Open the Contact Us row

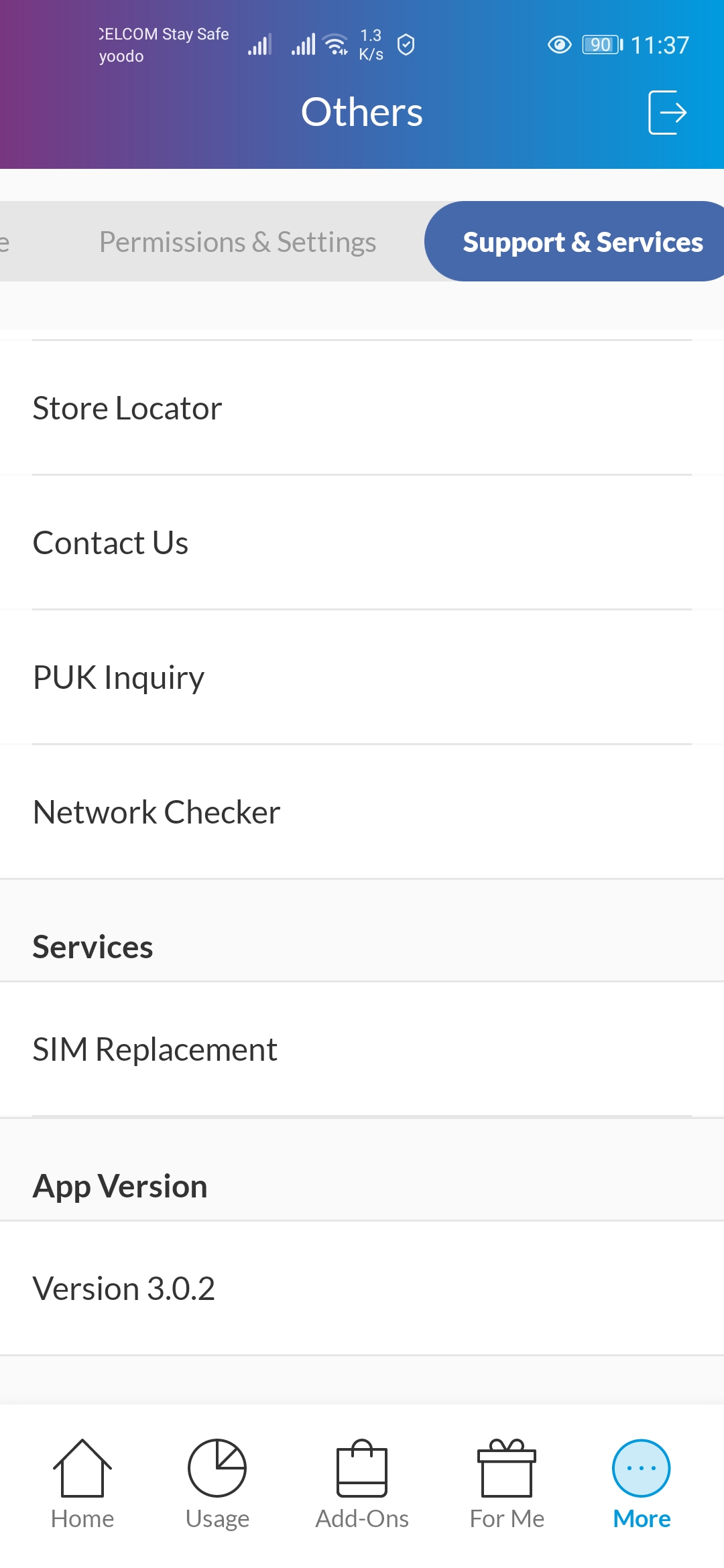[x=362, y=543]
